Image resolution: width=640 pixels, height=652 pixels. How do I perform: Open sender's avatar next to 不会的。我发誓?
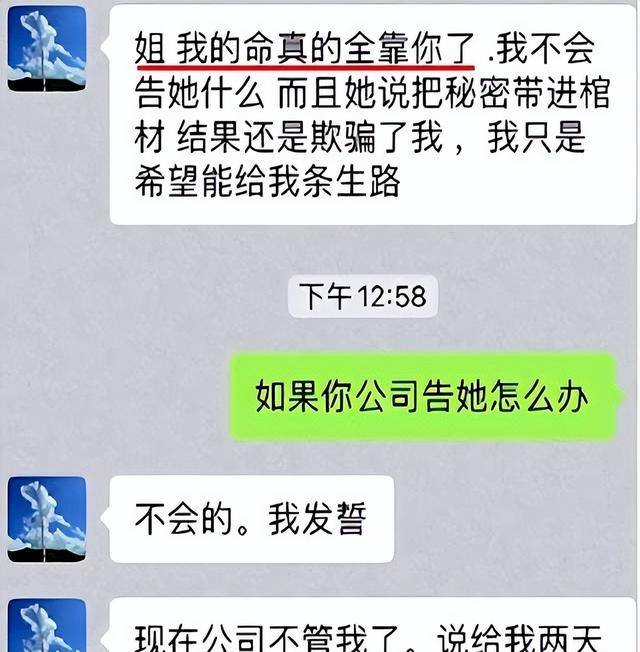point(47,519)
